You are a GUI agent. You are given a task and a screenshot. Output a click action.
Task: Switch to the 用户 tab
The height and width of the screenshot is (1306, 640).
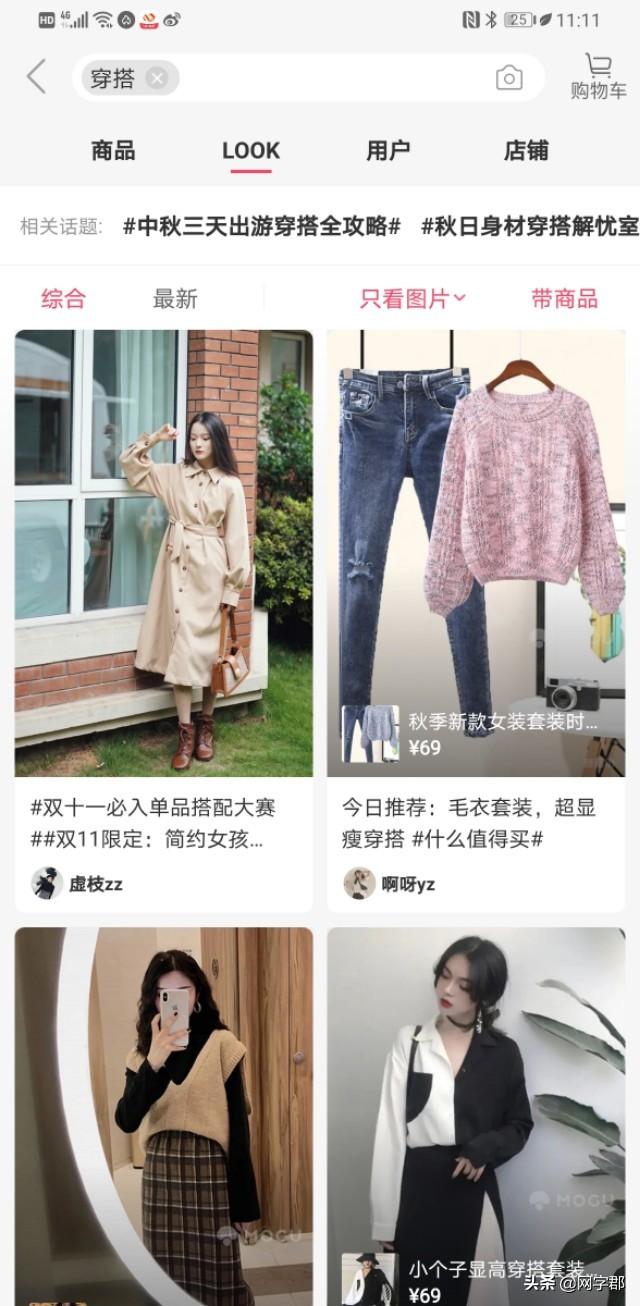pos(388,151)
